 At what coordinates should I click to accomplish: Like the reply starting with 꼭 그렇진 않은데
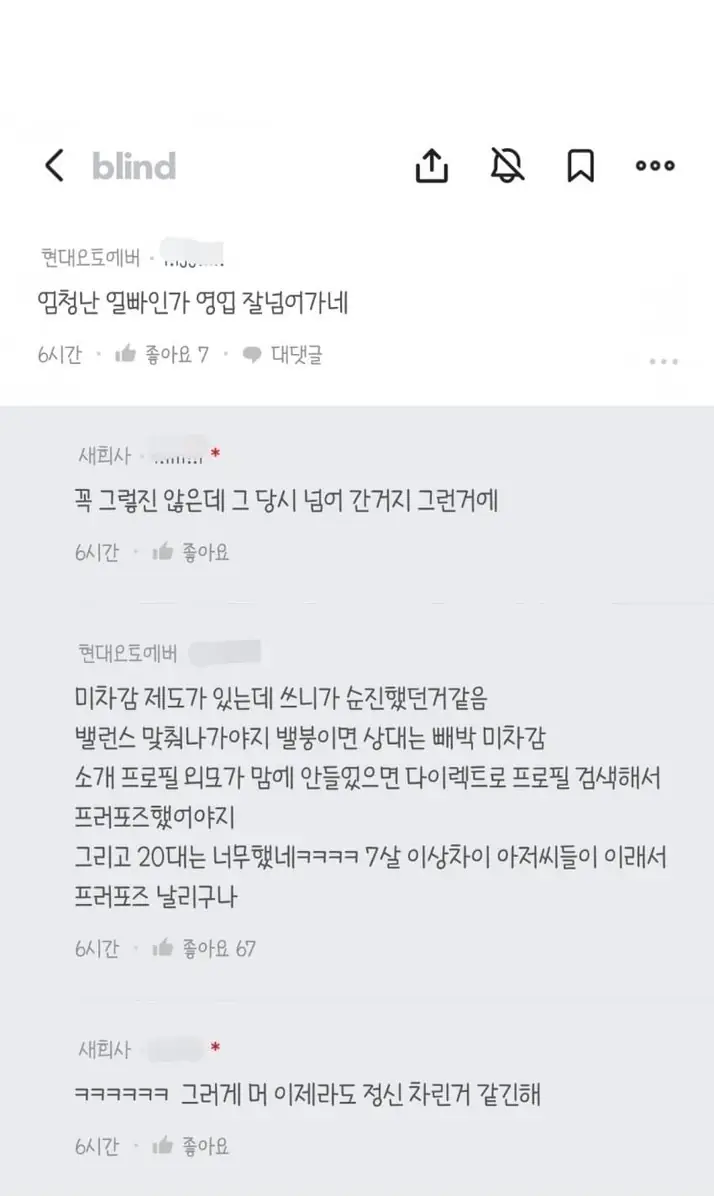(190, 551)
